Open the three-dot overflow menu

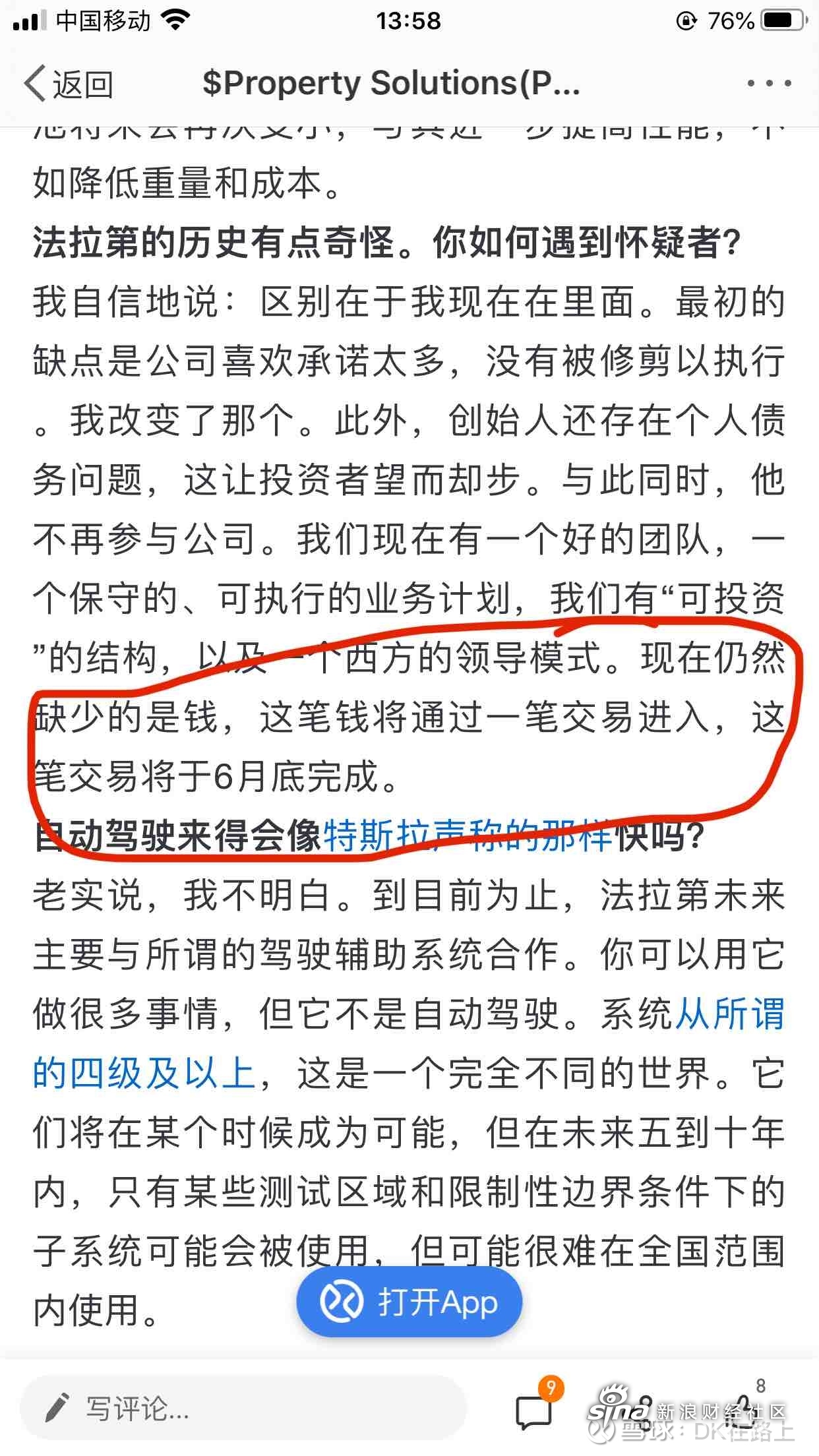click(769, 84)
